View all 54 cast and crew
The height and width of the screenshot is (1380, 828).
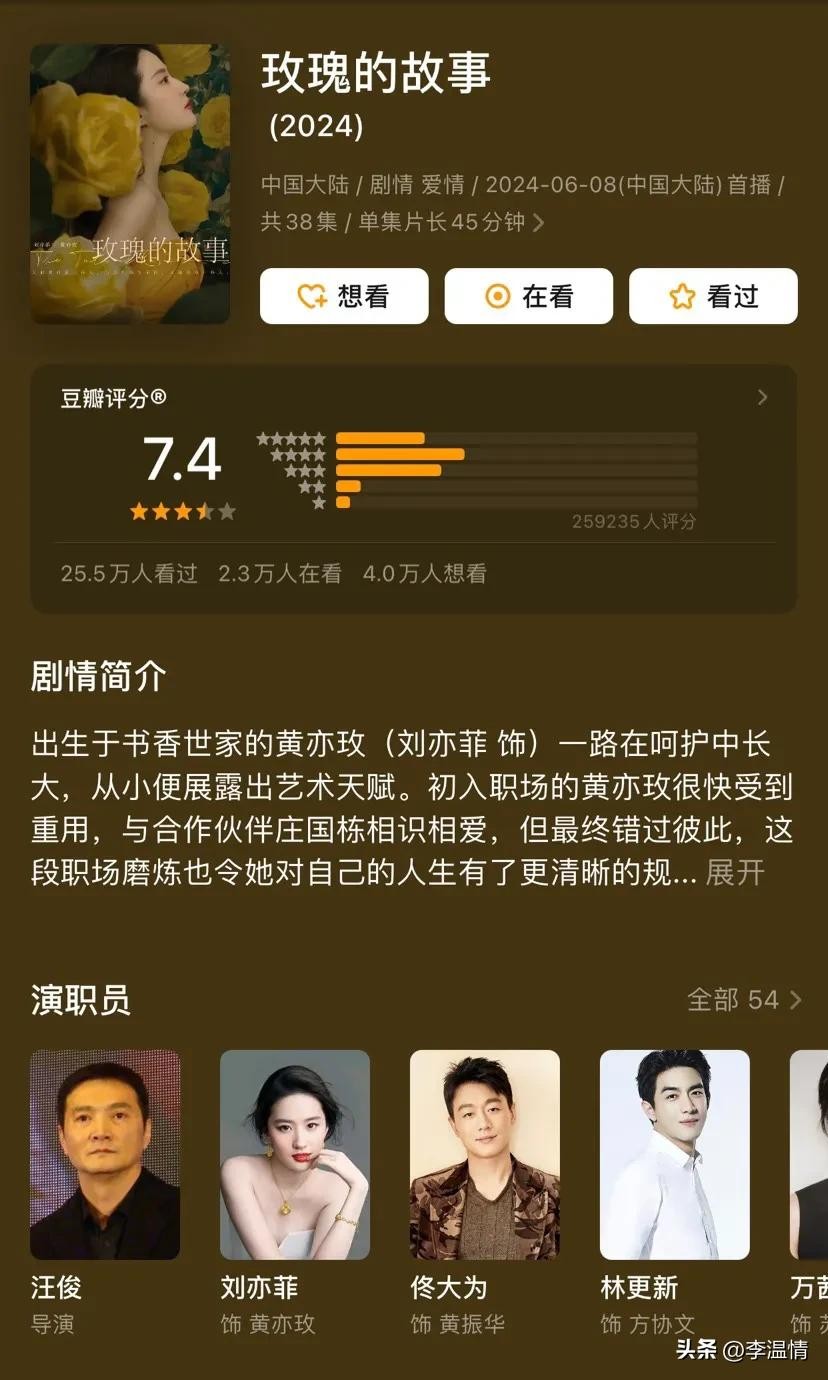pos(744,999)
